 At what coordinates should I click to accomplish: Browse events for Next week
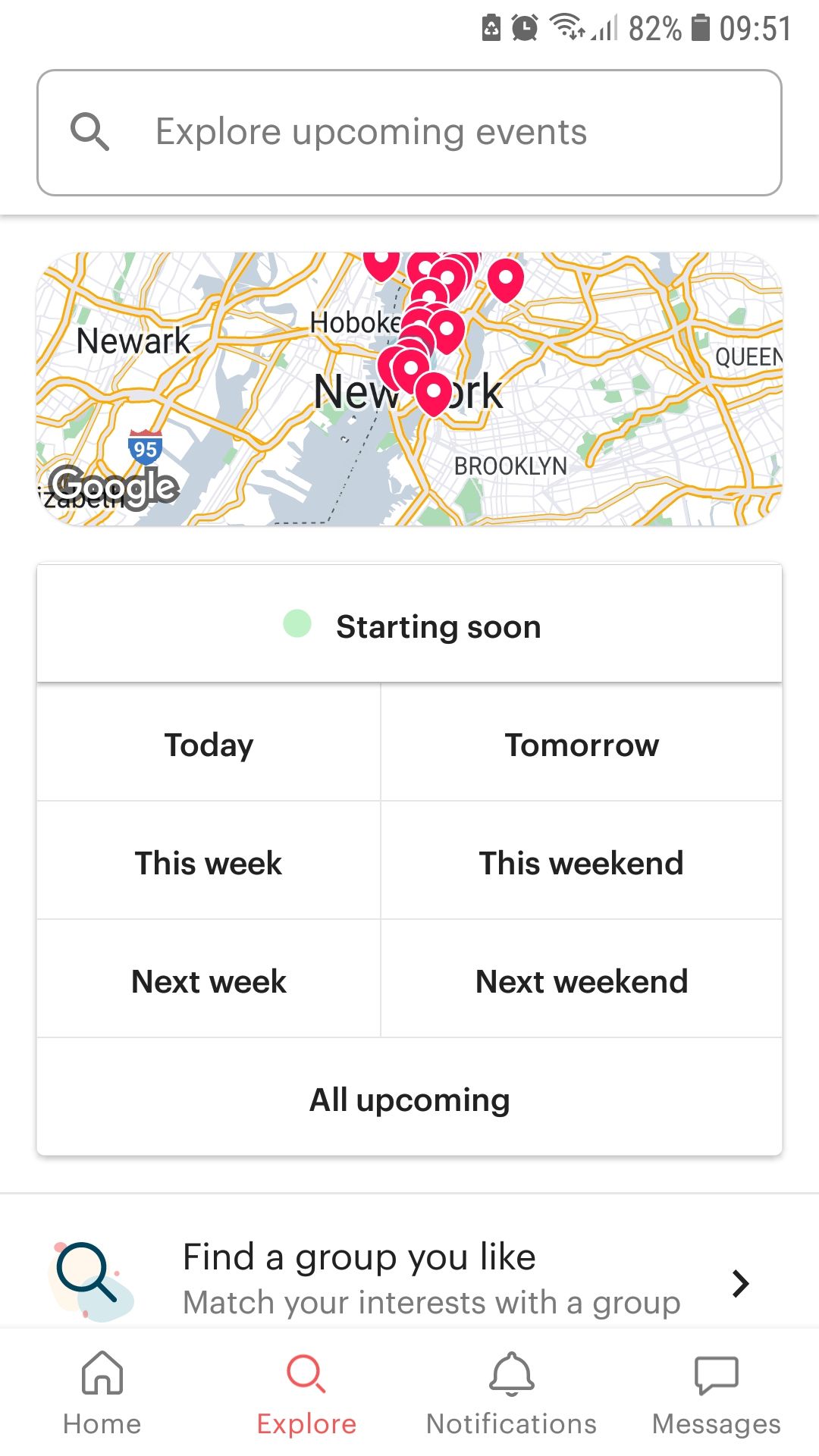click(209, 981)
